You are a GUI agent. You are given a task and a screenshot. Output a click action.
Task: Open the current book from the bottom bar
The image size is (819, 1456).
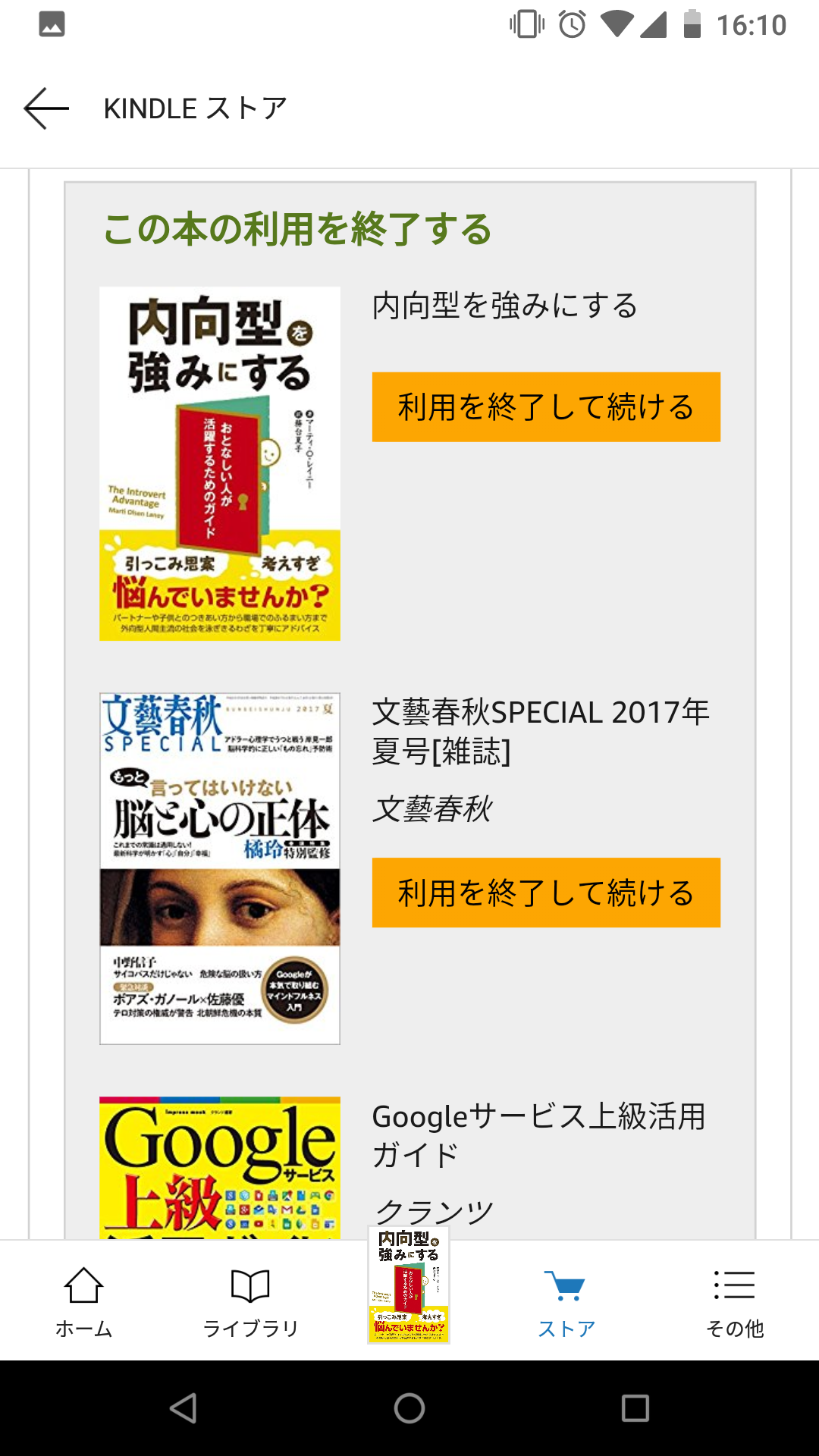[x=409, y=1285]
